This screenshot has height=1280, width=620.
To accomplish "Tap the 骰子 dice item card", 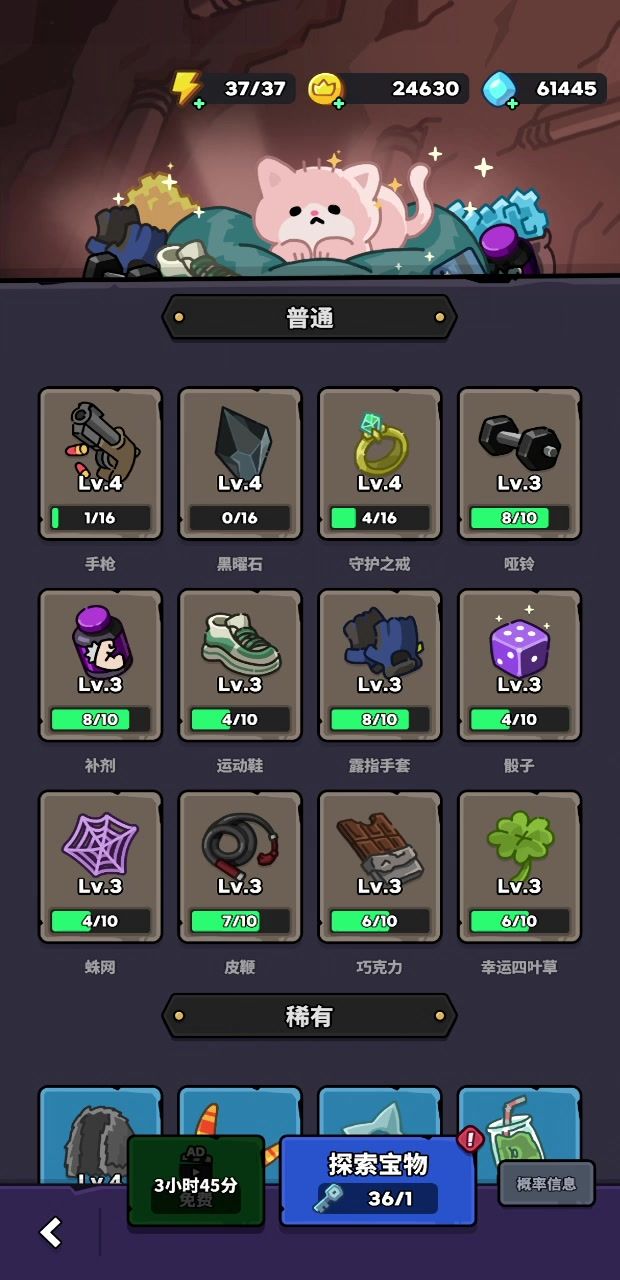I will (520, 665).
